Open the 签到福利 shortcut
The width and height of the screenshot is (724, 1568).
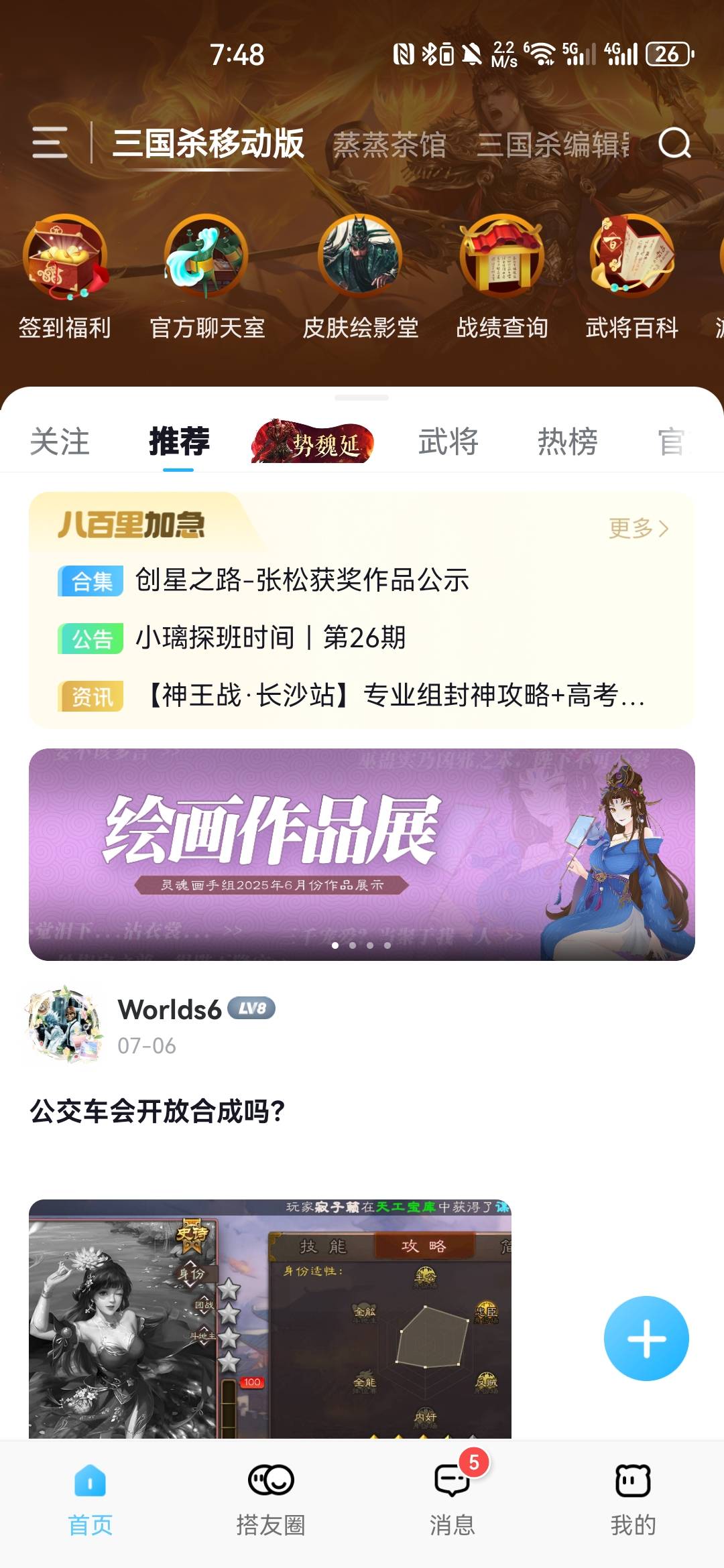click(65, 276)
